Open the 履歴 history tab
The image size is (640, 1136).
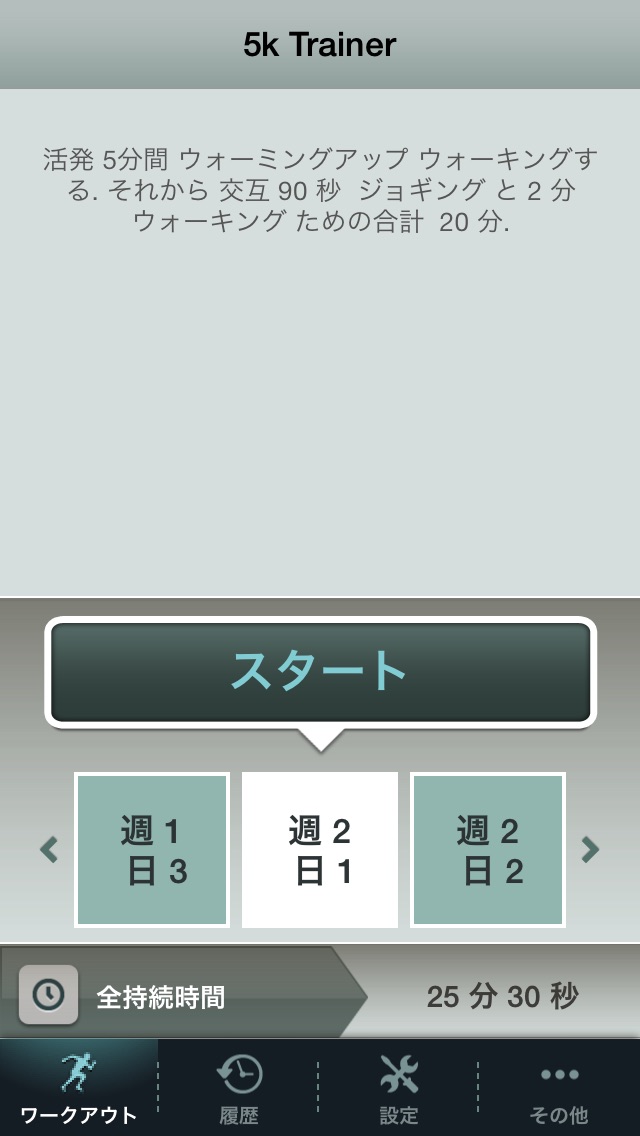pos(239,1088)
